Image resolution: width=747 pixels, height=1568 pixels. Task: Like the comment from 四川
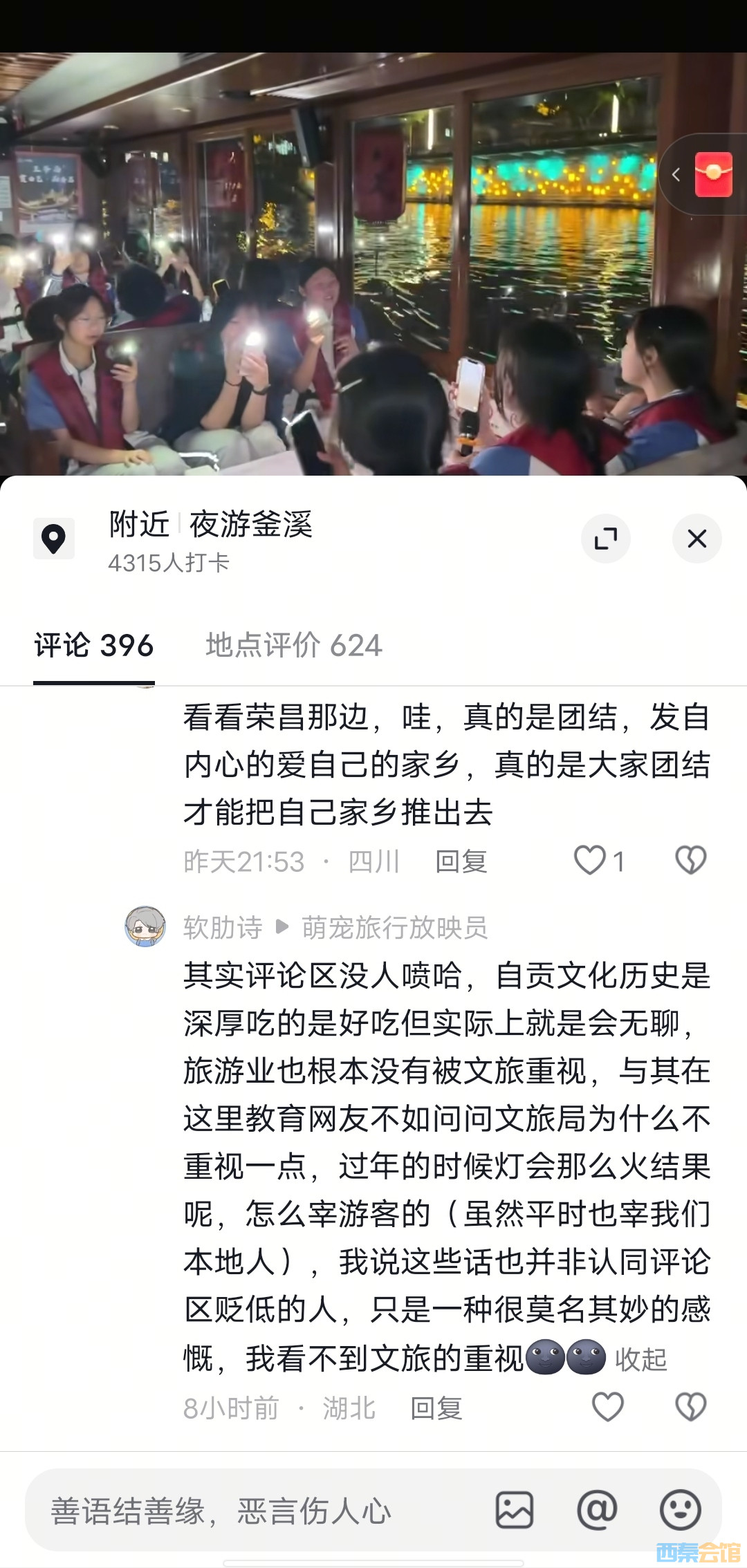590,861
